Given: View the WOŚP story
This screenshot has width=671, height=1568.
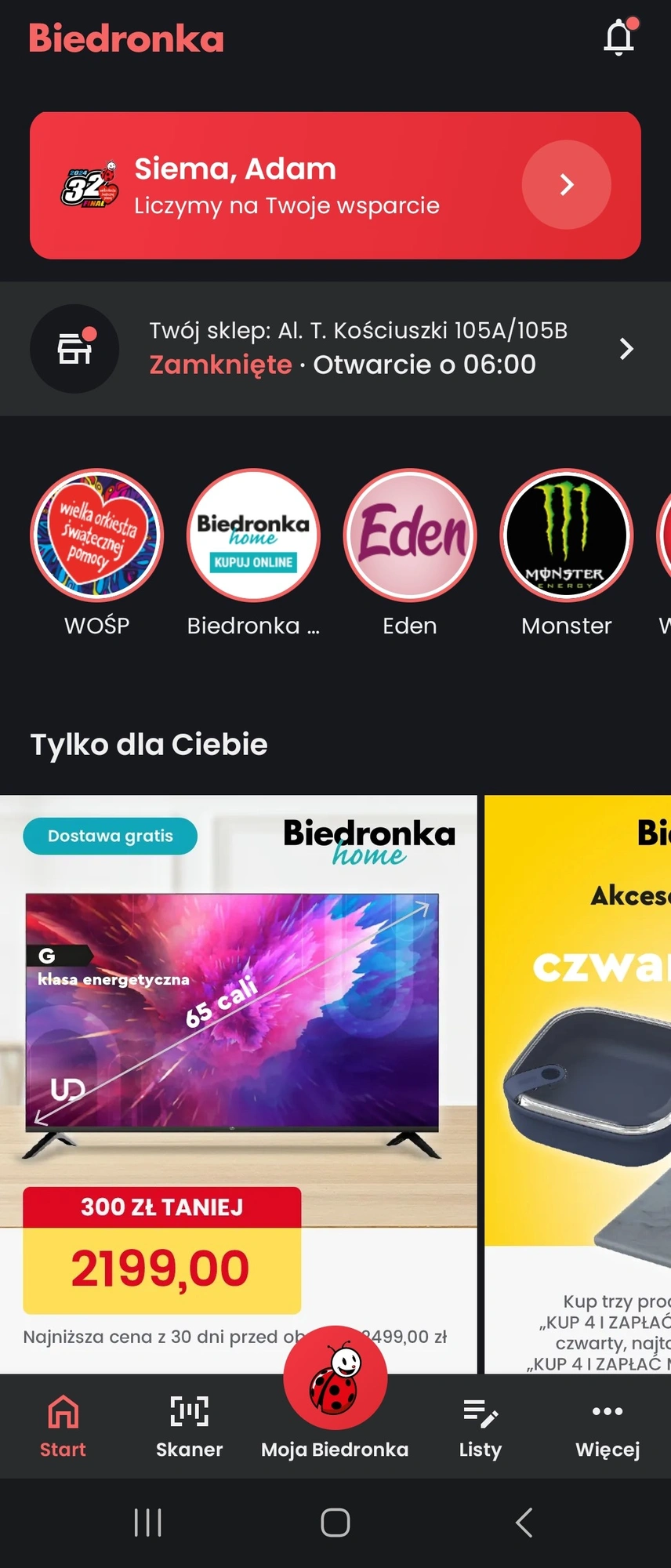Looking at the screenshot, I should point(97,535).
